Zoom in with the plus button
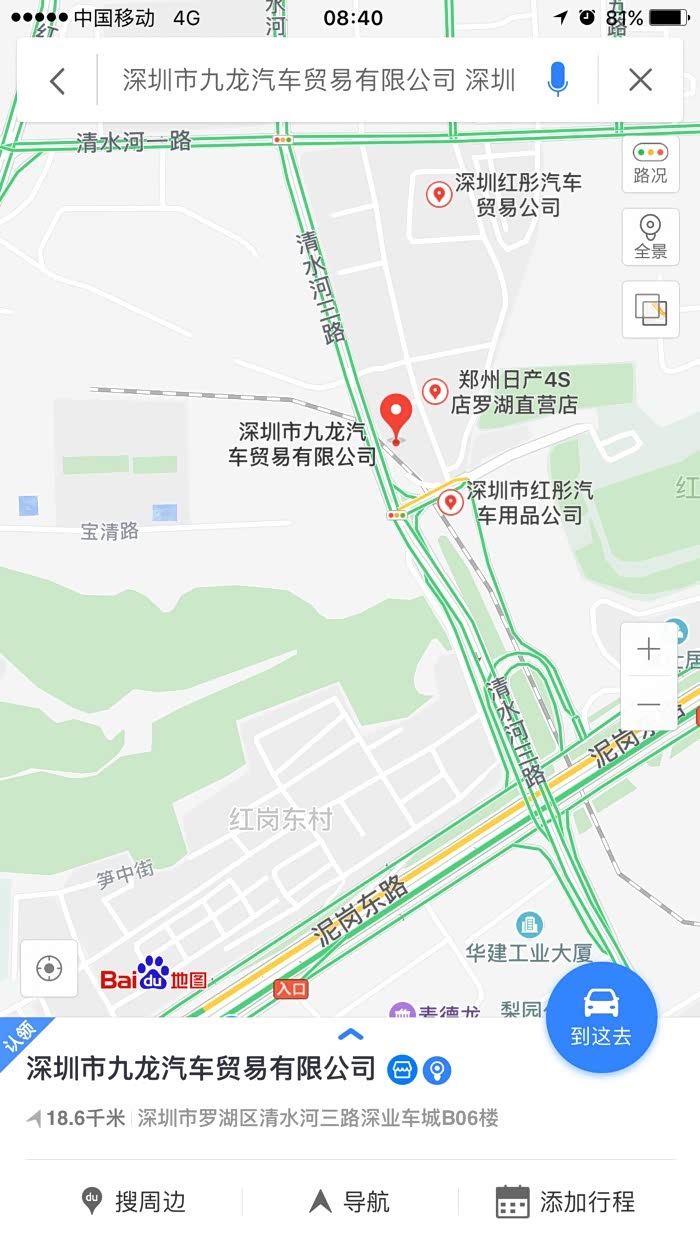Image resolution: width=700 pixels, height=1244 pixels. coord(649,650)
